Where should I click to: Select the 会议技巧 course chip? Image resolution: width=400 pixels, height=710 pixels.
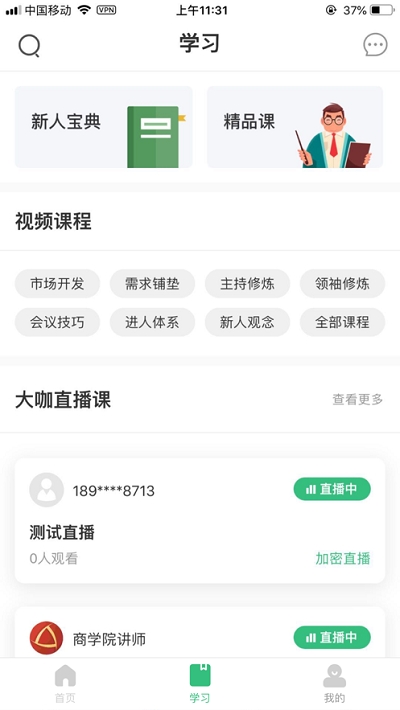(58, 322)
